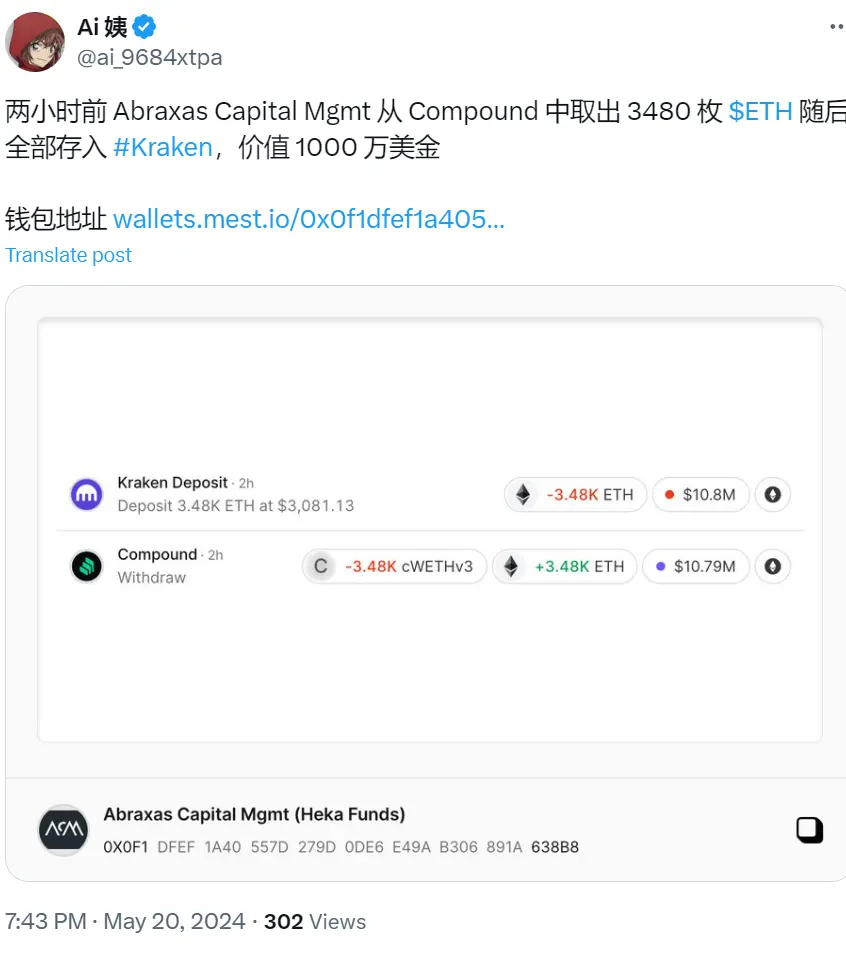Click Translate post

(68, 255)
